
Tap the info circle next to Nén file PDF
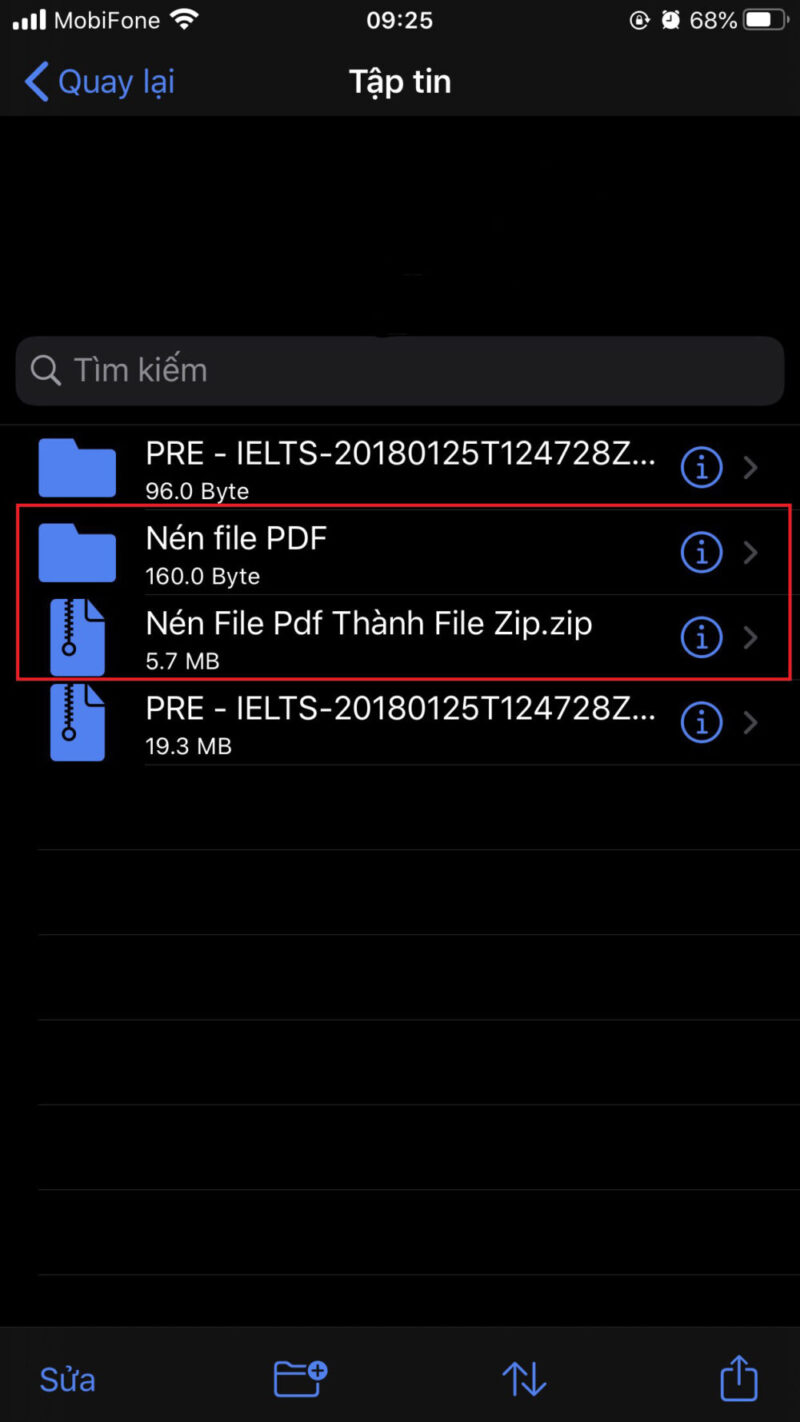coord(701,552)
